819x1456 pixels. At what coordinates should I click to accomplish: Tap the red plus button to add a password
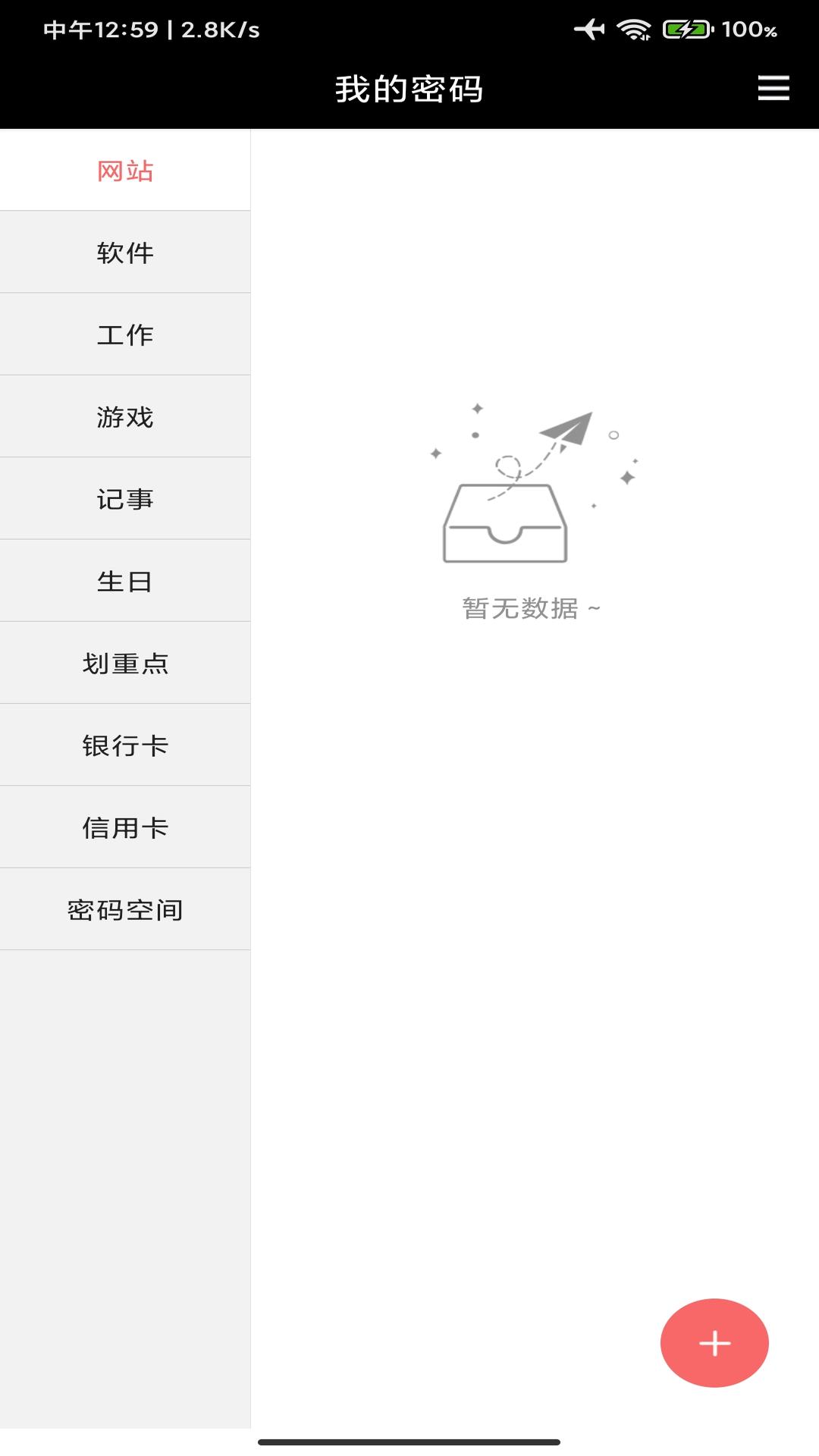click(x=714, y=1342)
